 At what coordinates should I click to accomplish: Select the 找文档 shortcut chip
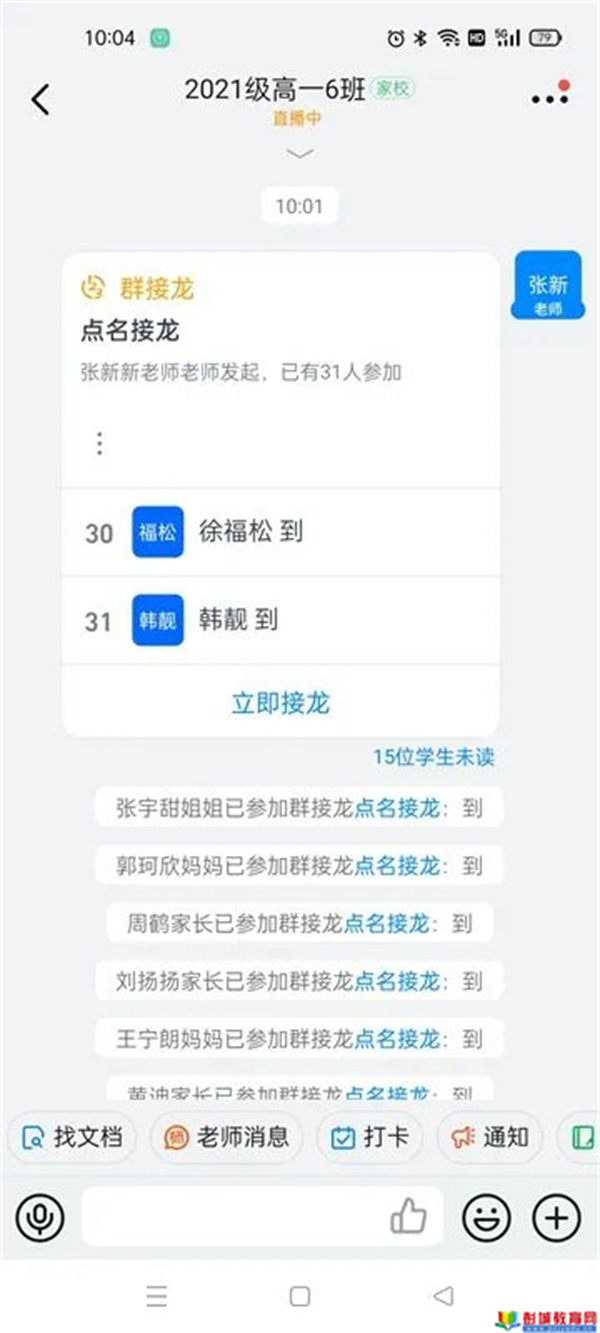(x=73, y=1137)
